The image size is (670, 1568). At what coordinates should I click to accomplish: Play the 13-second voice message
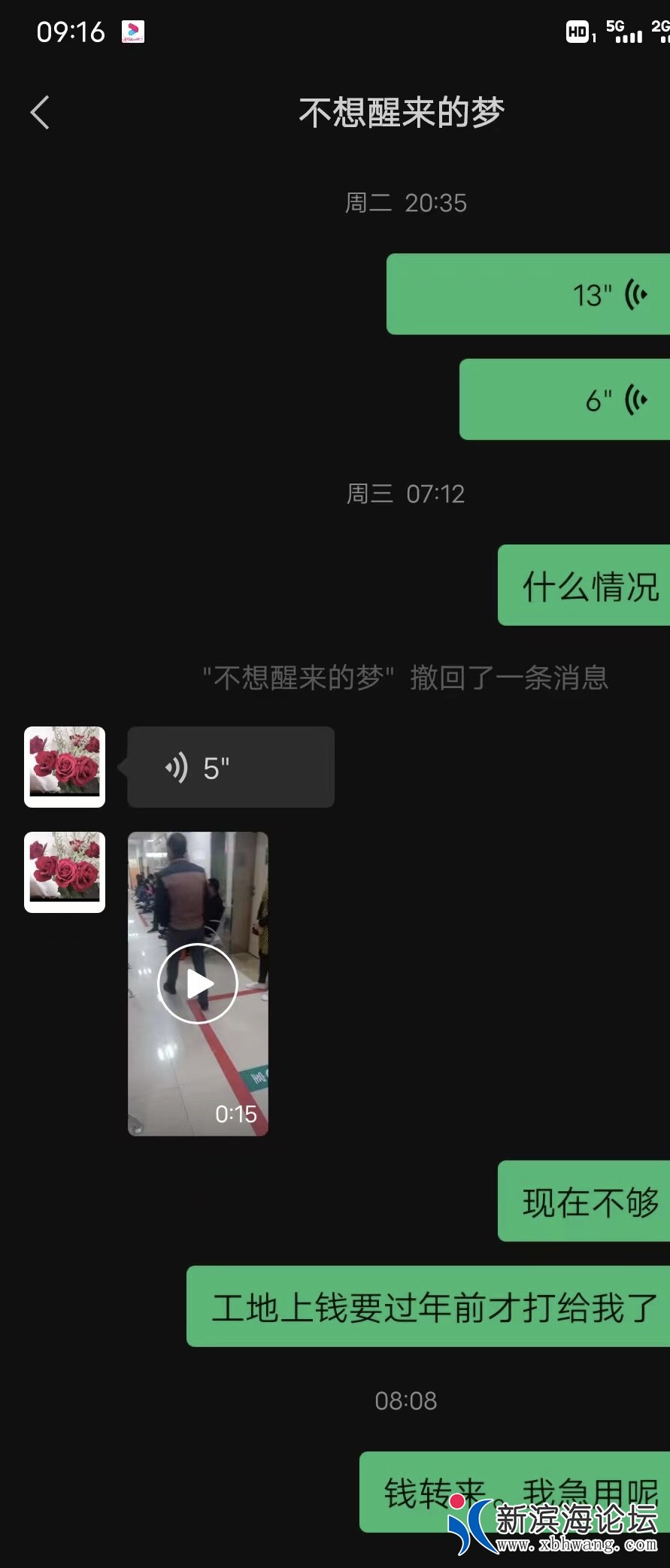pyautogui.click(x=528, y=294)
